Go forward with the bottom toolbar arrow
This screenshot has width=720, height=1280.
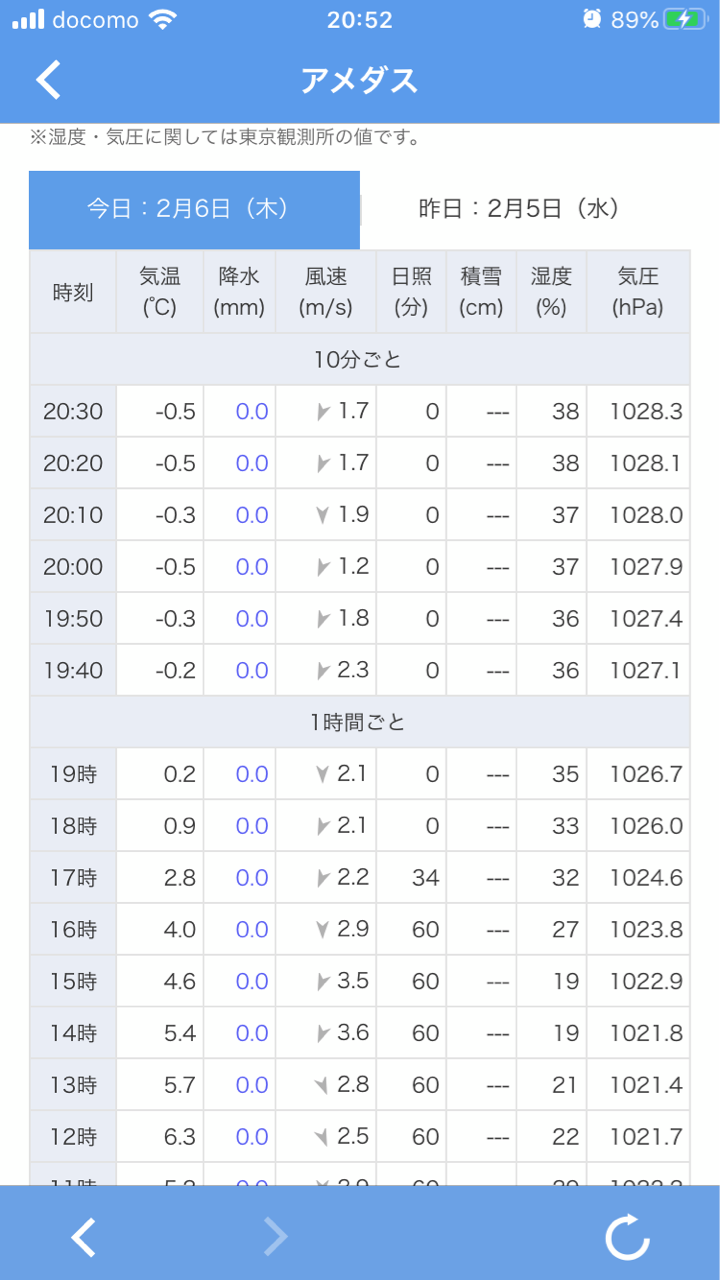click(x=275, y=1238)
